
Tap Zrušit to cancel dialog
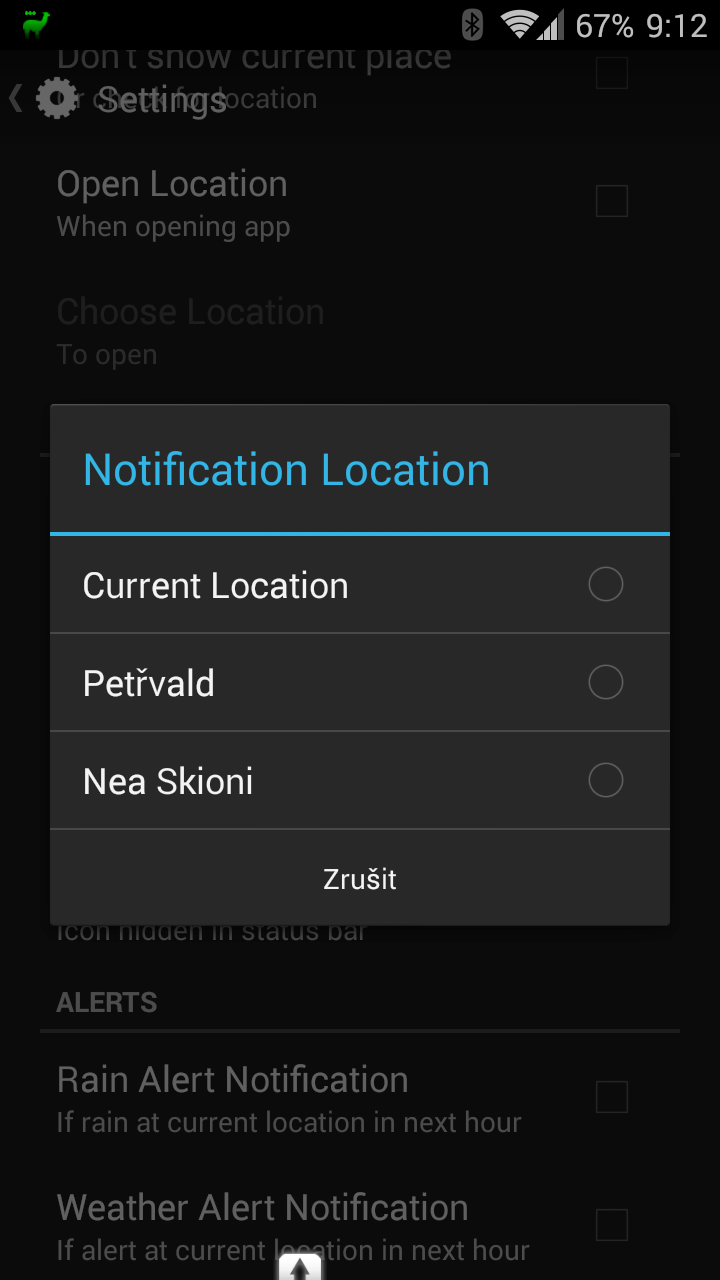(x=360, y=879)
